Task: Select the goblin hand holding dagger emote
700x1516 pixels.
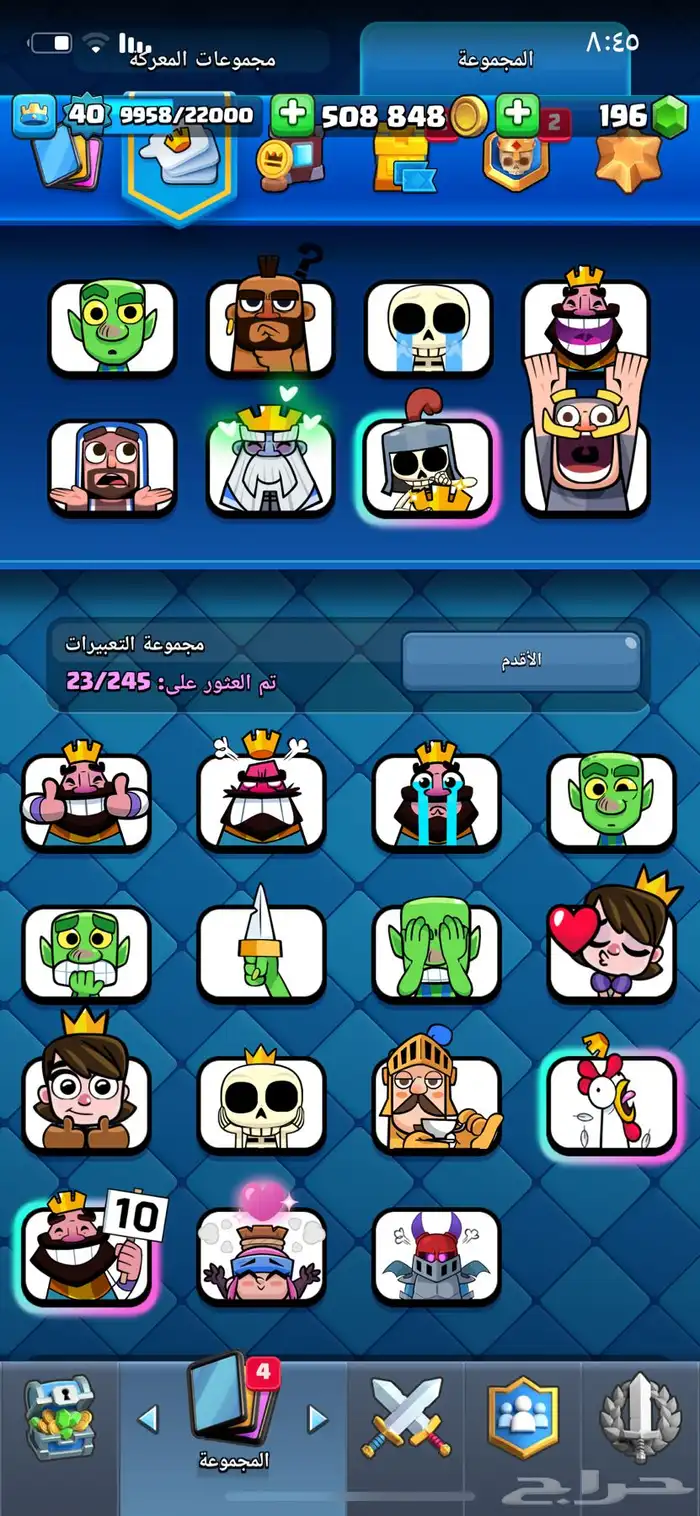Action: (x=261, y=952)
